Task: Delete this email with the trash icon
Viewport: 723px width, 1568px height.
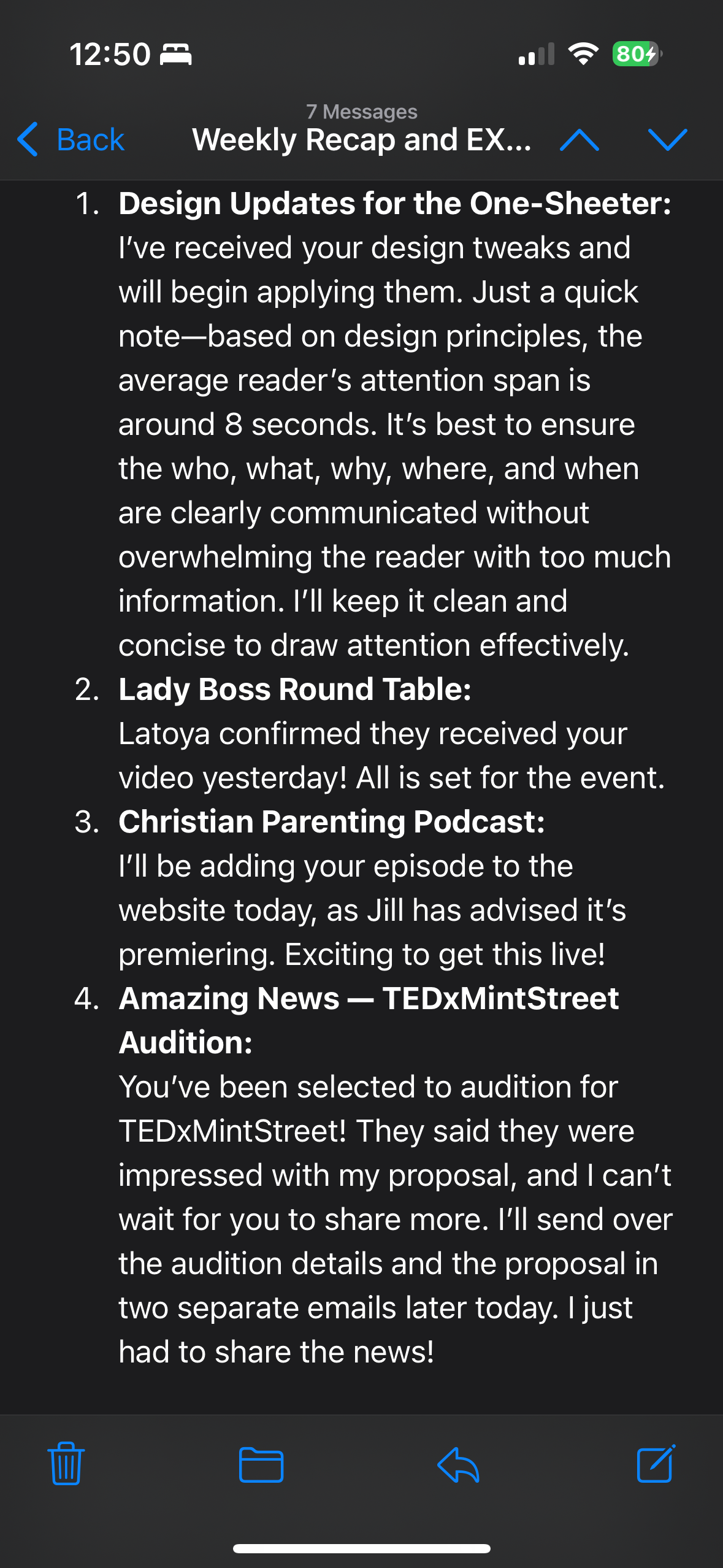Action: click(x=66, y=1464)
